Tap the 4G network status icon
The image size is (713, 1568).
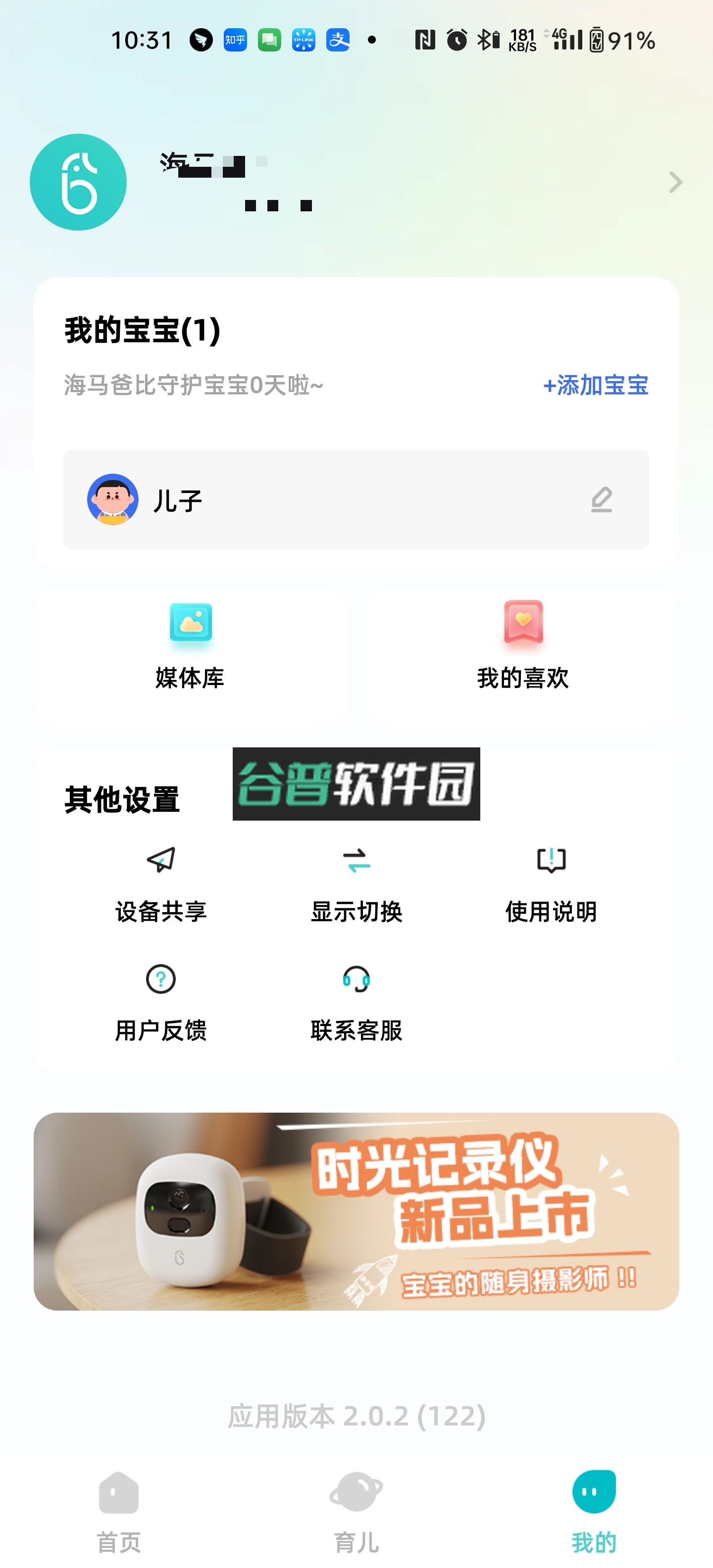coord(561,38)
